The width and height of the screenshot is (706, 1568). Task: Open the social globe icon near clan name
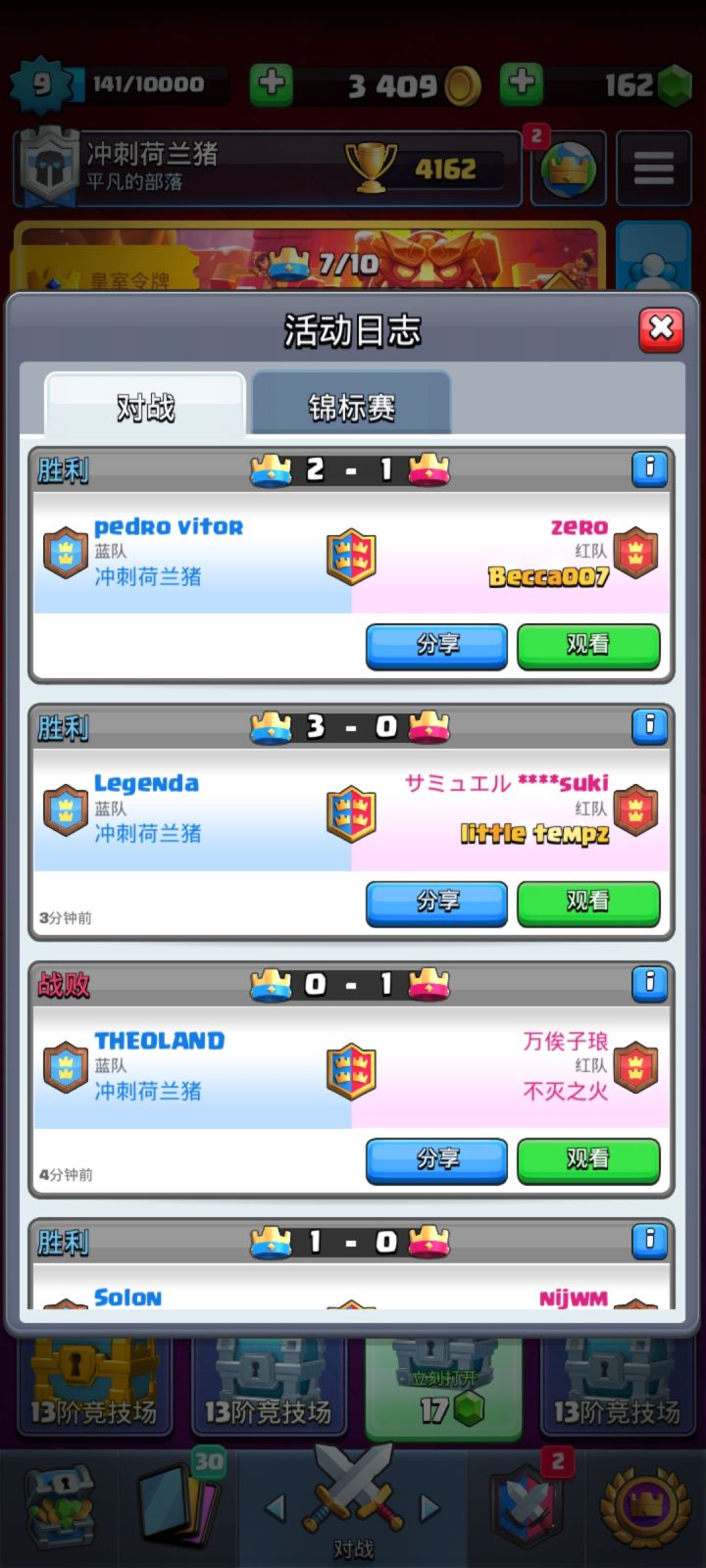[568, 169]
